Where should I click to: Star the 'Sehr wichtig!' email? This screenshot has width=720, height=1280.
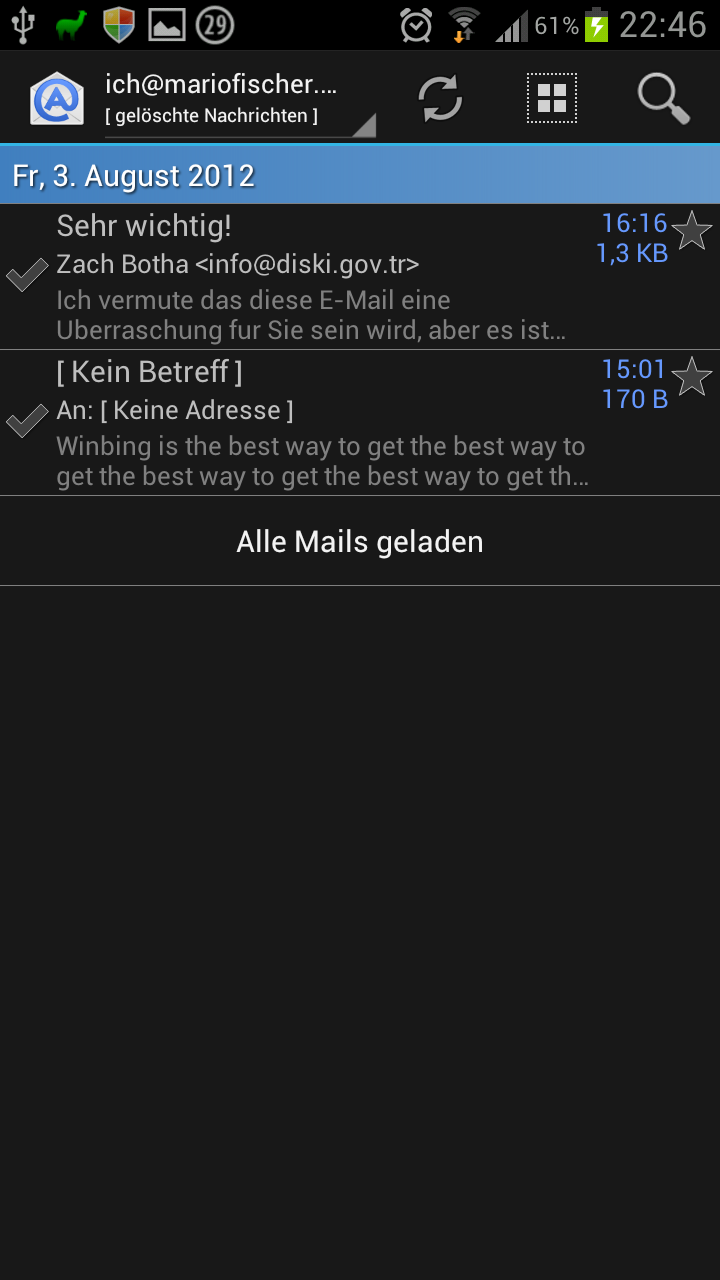tap(692, 232)
